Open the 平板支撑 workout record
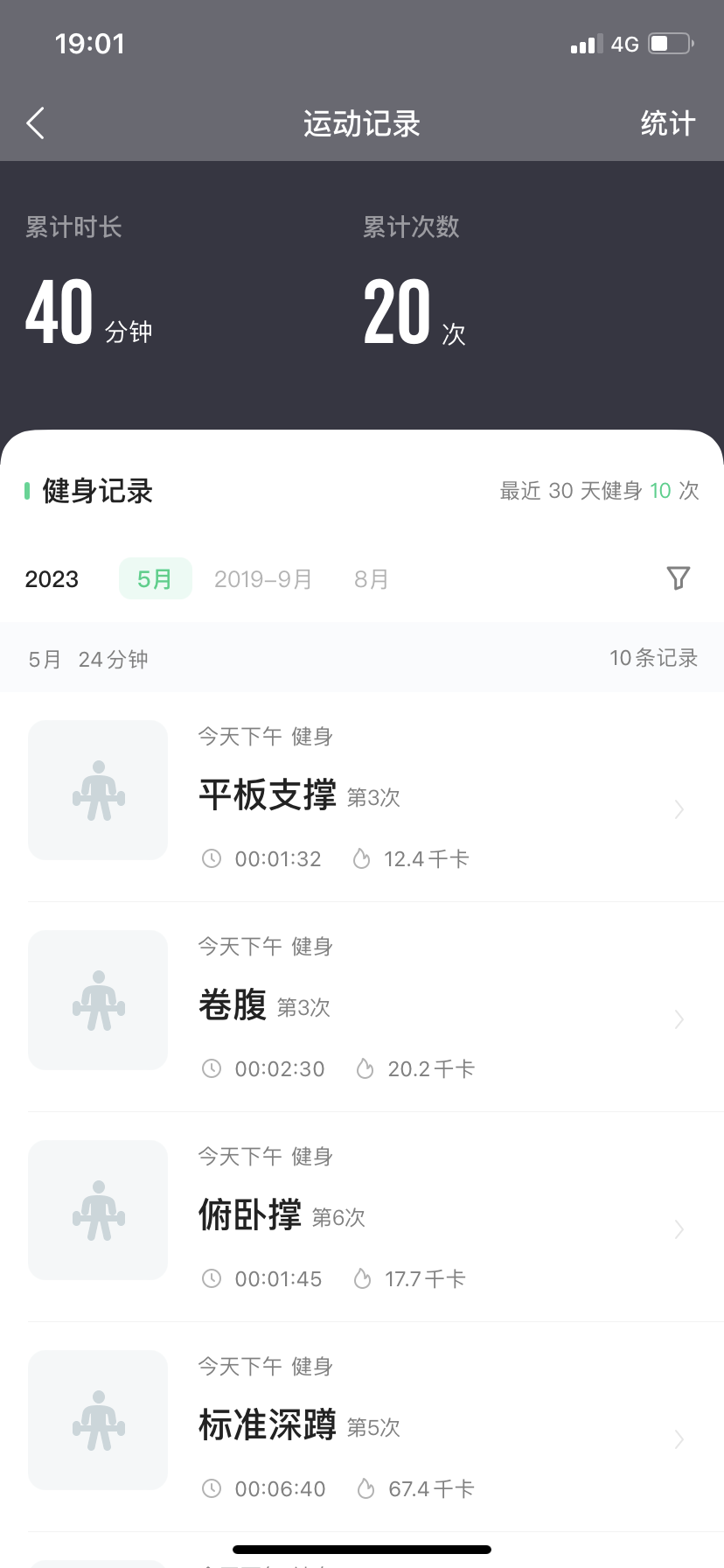 click(362, 796)
